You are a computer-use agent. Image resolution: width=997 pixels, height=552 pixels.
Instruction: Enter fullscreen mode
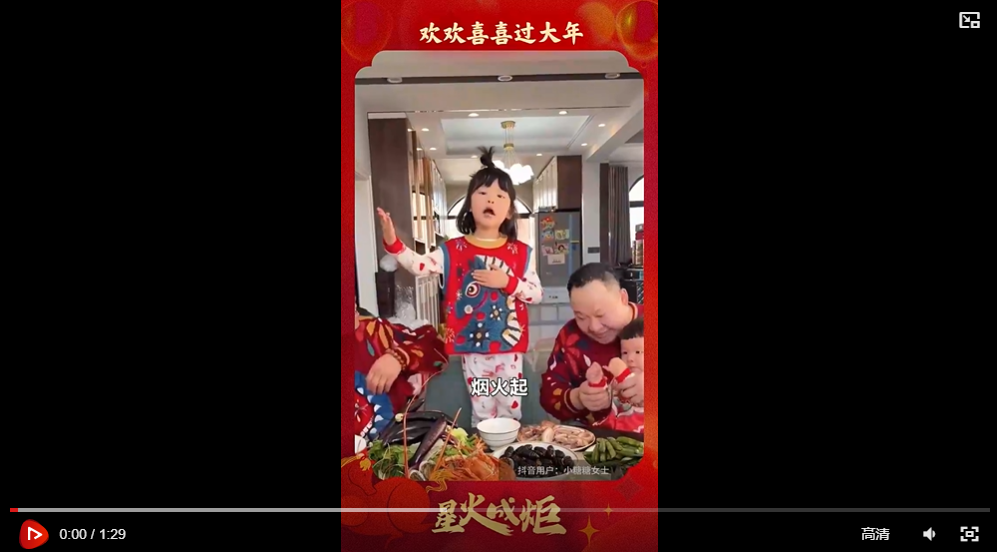coord(969,534)
